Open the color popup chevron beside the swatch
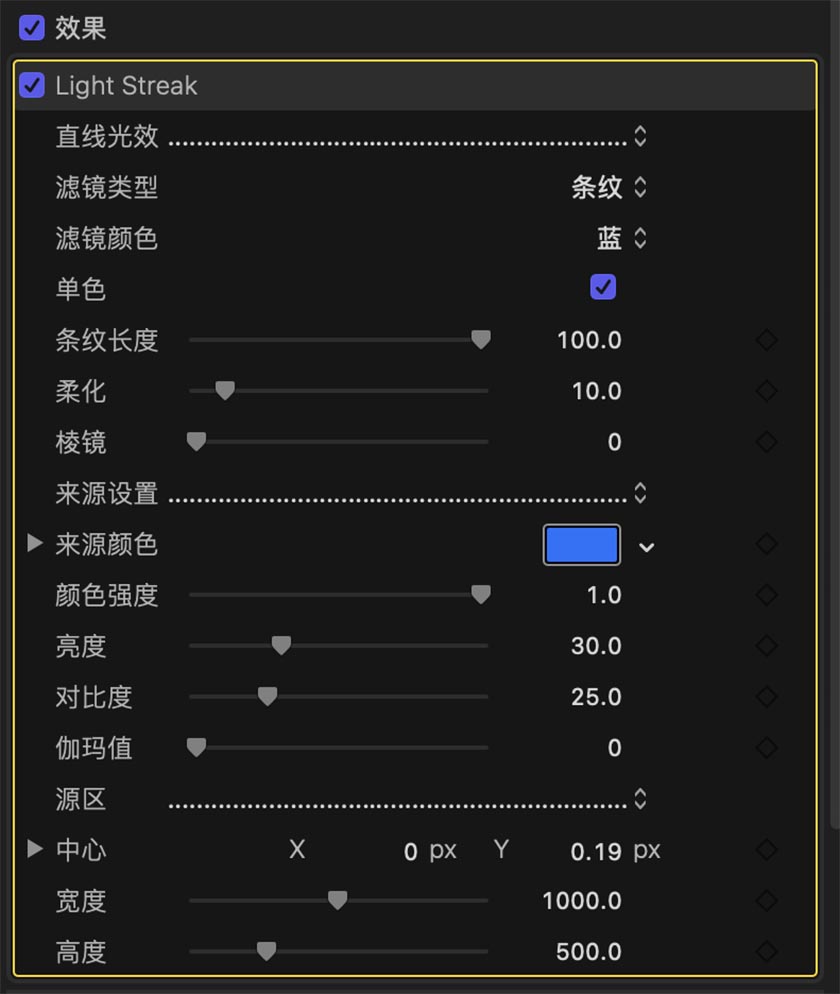Image resolution: width=840 pixels, height=994 pixels. pyautogui.click(x=647, y=546)
